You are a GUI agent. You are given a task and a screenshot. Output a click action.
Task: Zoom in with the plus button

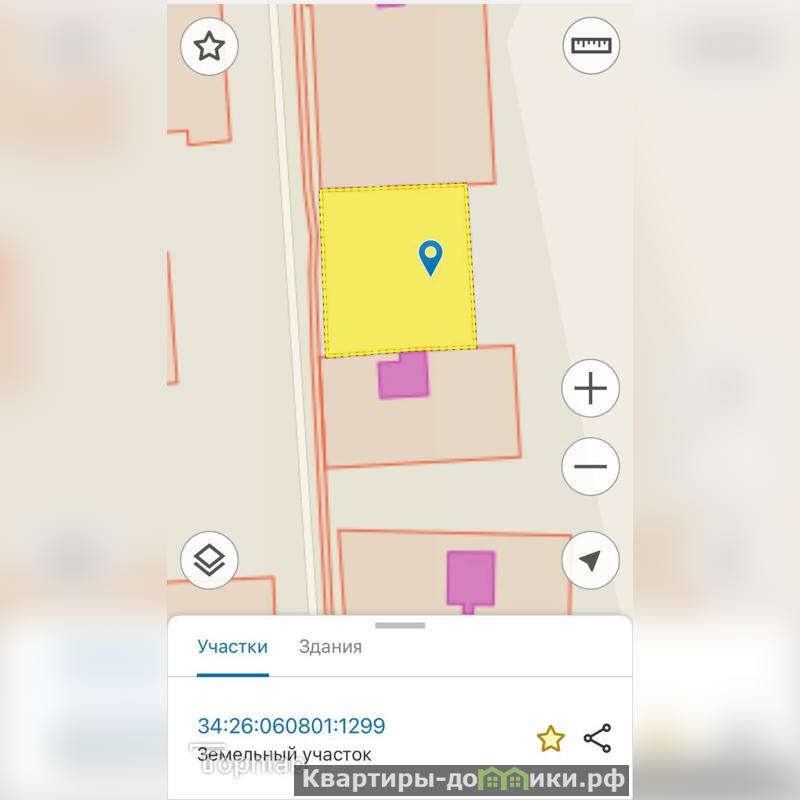tap(591, 388)
